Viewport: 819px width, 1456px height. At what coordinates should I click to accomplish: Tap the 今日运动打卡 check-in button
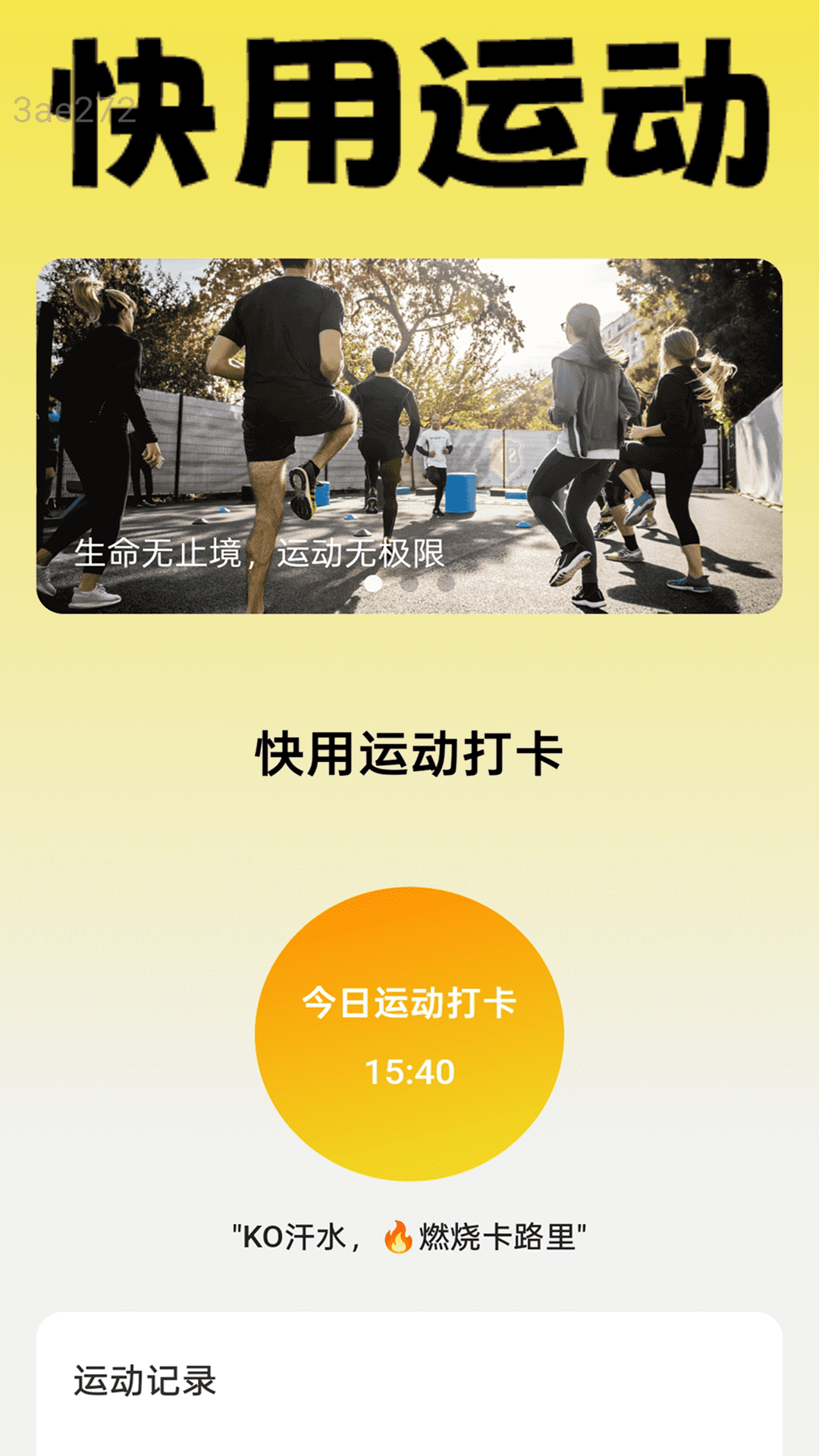[x=409, y=1034]
